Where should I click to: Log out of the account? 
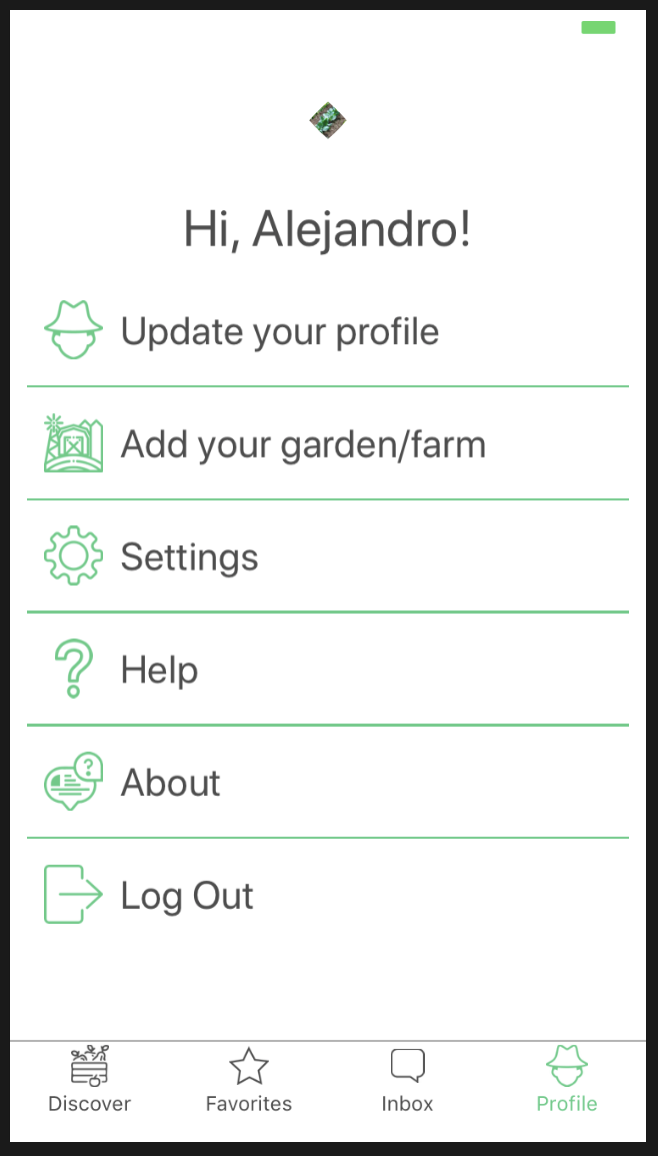pos(187,895)
